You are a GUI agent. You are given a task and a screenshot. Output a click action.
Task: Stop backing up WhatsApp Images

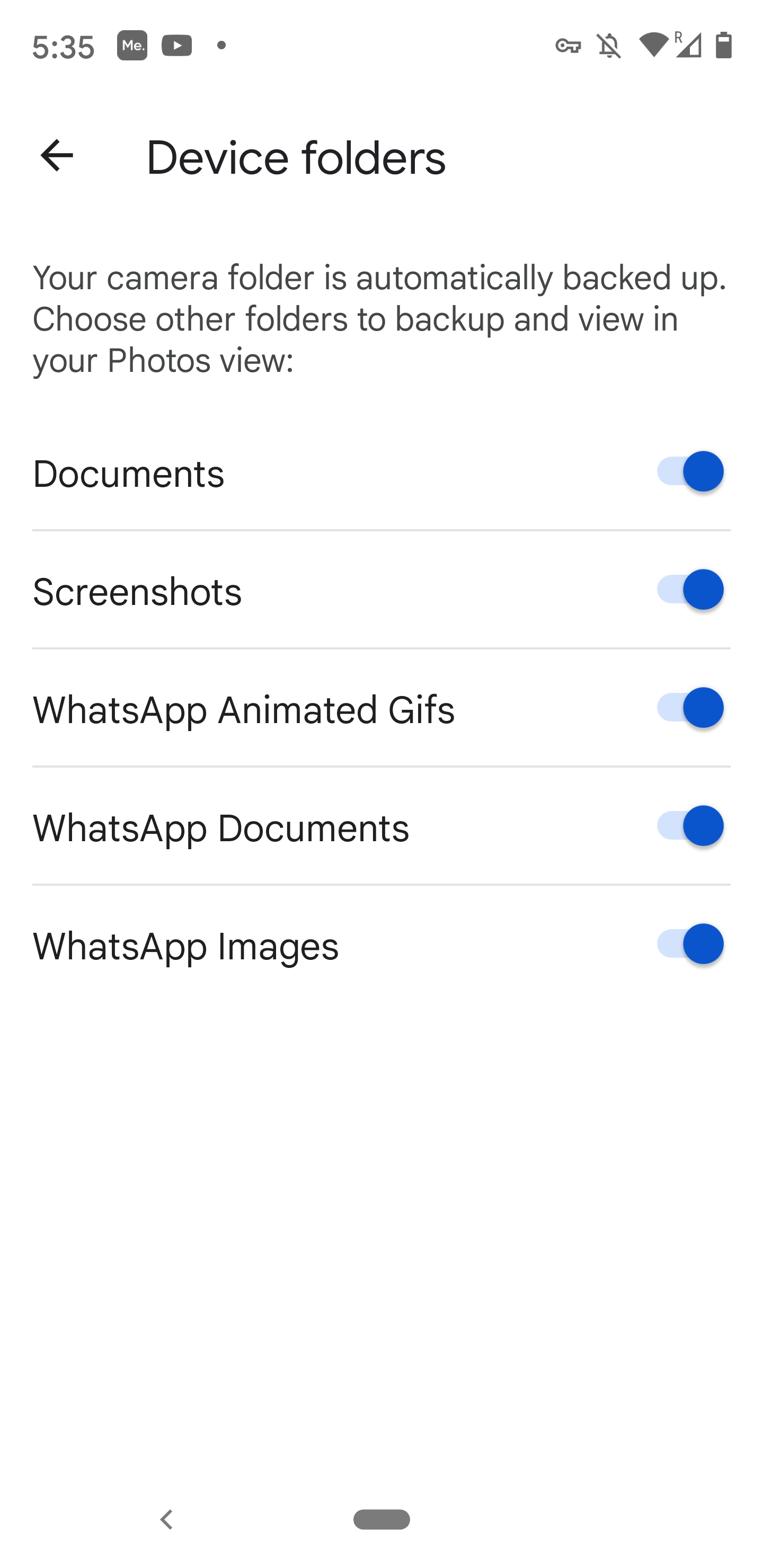click(689, 944)
